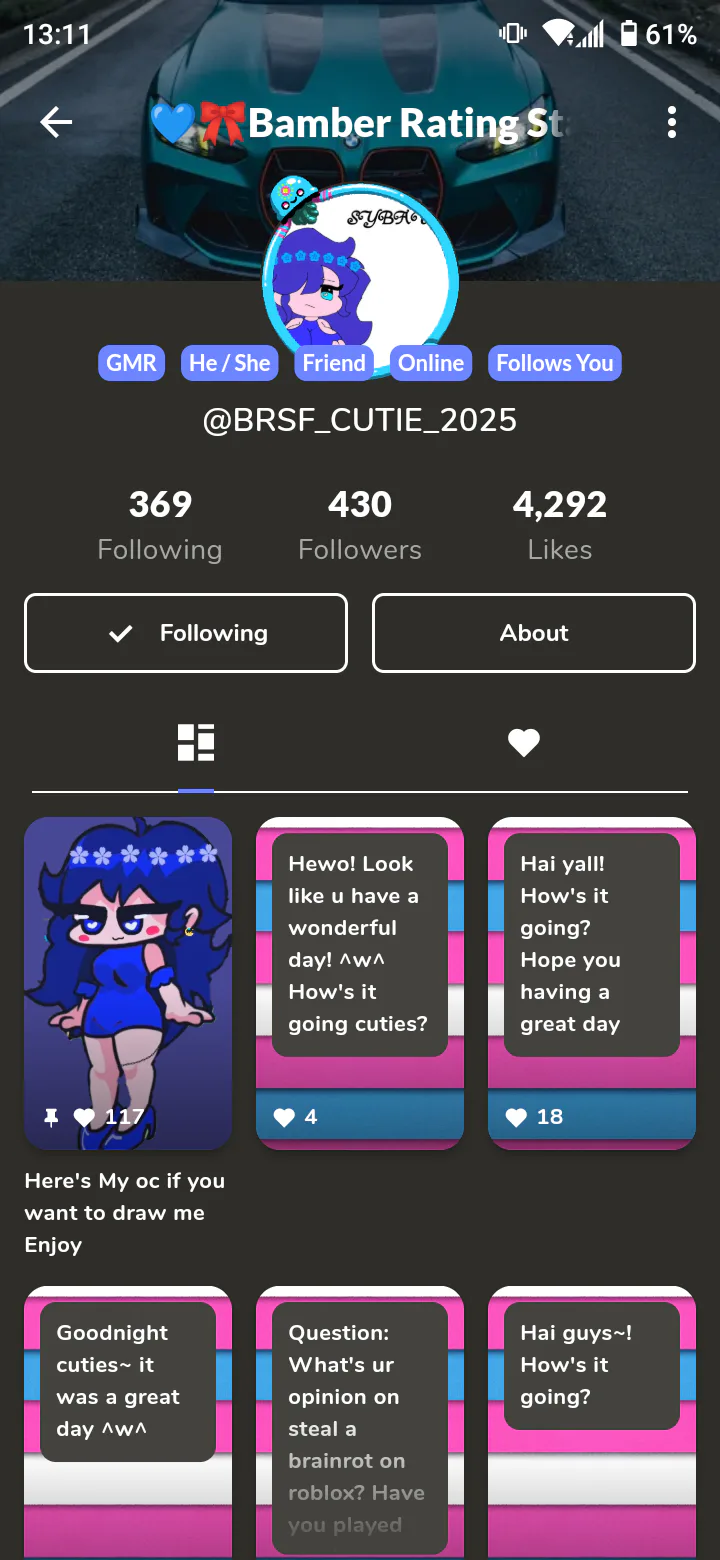Tap the Following button to unfollow
Viewport: 720px width, 1560px height.
pyautogui.click(x=186, y=633)
